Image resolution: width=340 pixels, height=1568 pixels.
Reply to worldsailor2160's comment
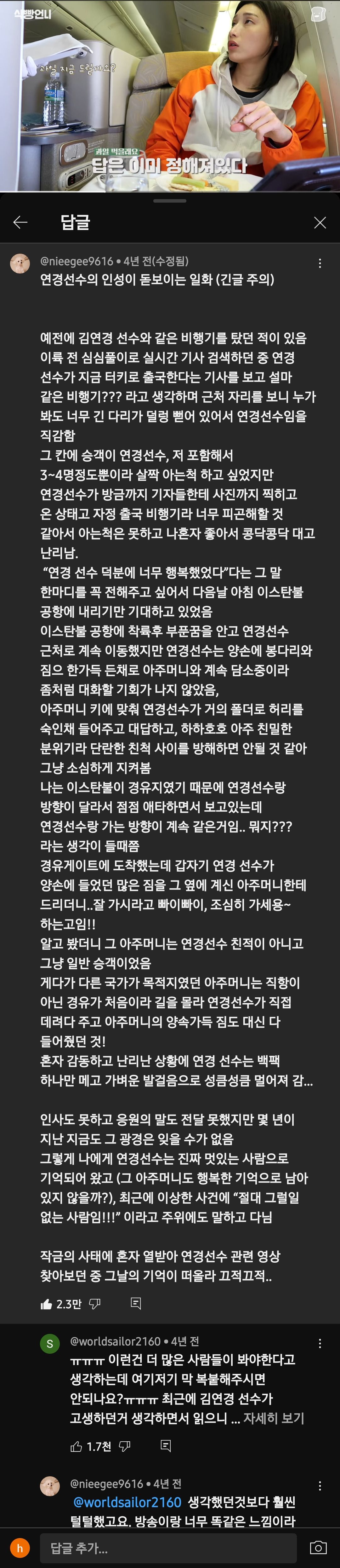[166, 1446]
